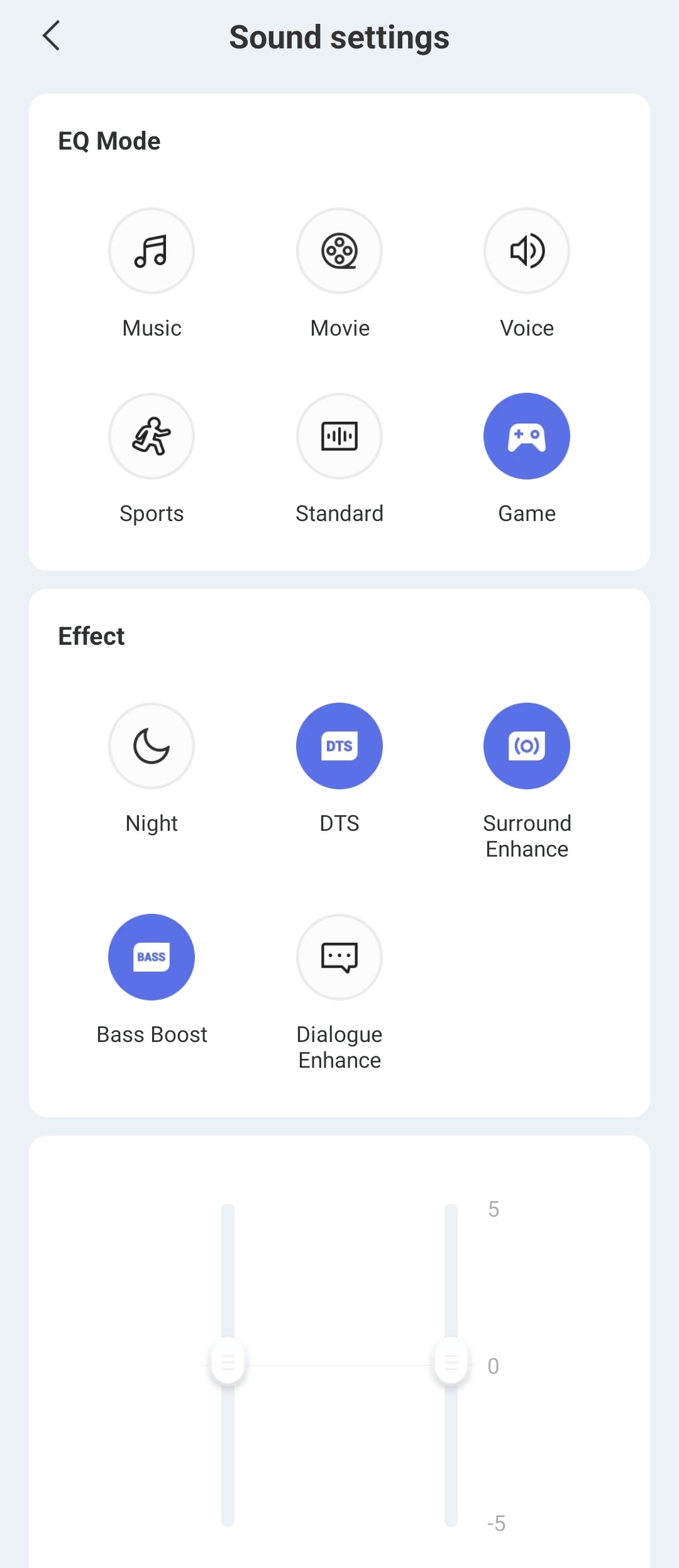Enable Dialogue Enhance effect

(339, 957)
